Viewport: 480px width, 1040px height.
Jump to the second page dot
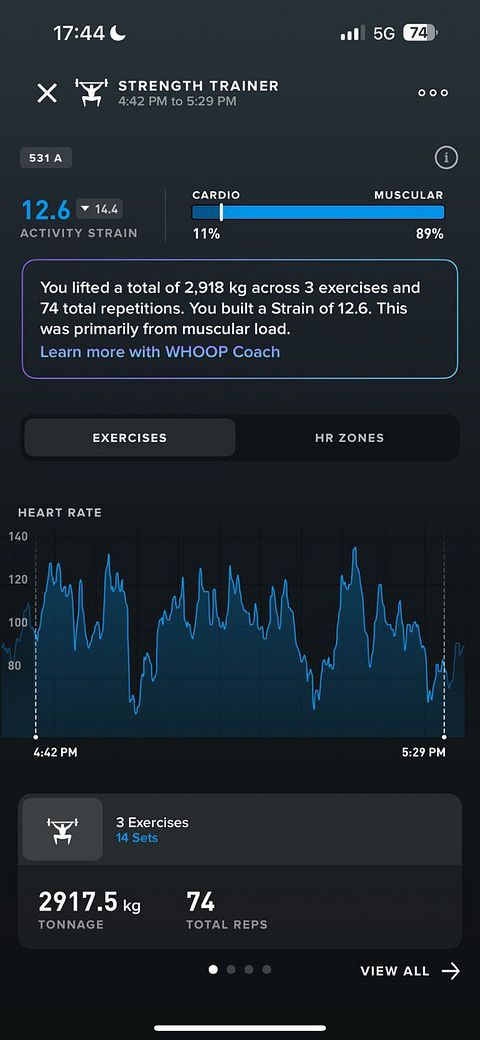(231, 970)
